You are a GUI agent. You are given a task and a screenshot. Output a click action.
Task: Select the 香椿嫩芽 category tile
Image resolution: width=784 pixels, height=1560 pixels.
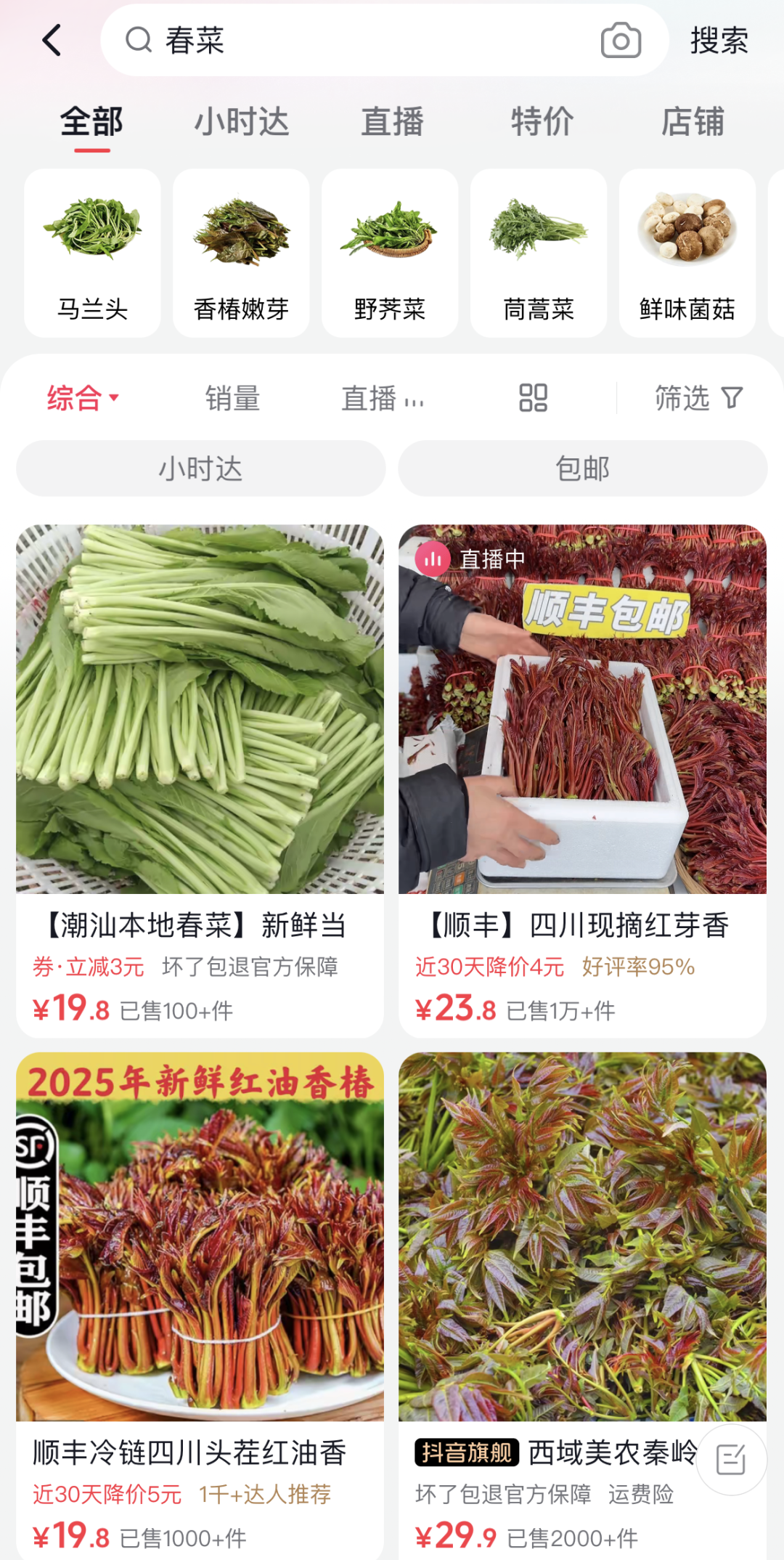point(241,253)
